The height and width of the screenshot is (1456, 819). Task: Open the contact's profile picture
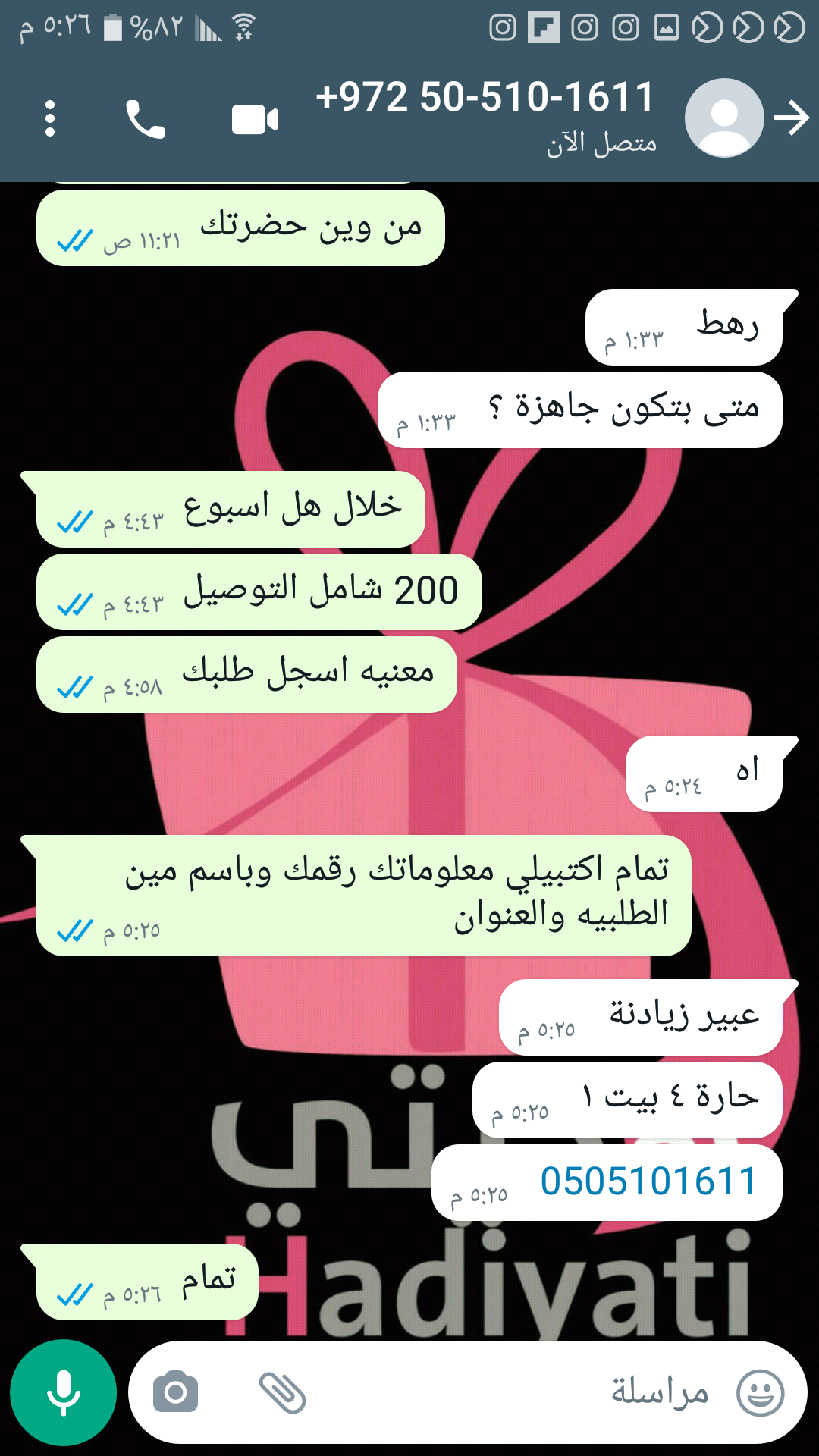coord(723,118)
